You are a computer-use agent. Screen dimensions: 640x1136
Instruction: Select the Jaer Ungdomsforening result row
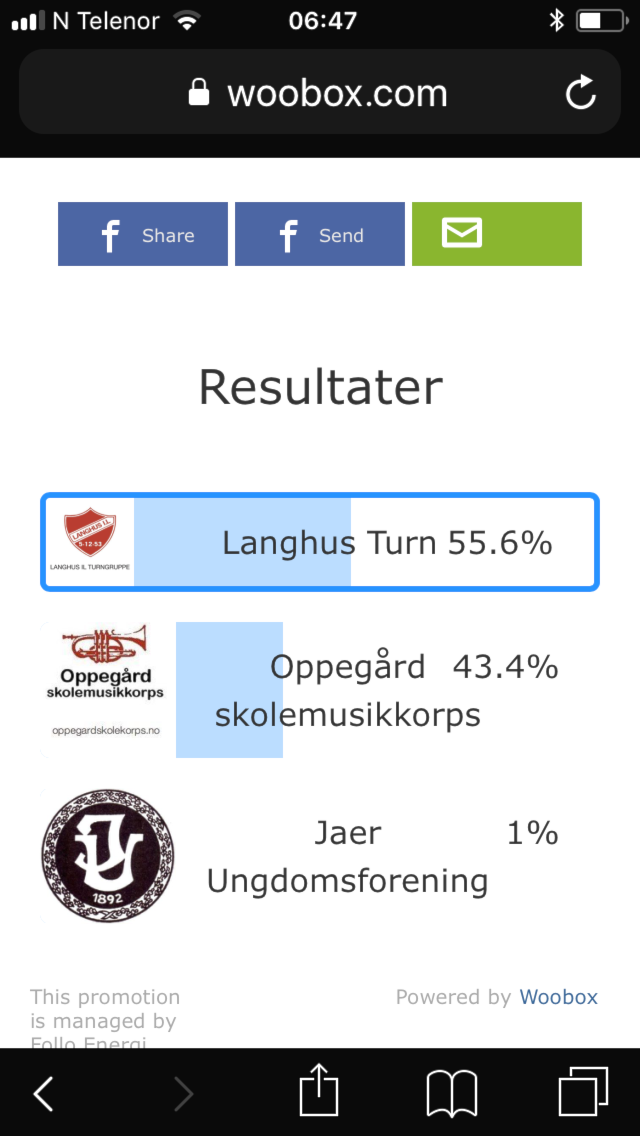click(x=320, y=856)
